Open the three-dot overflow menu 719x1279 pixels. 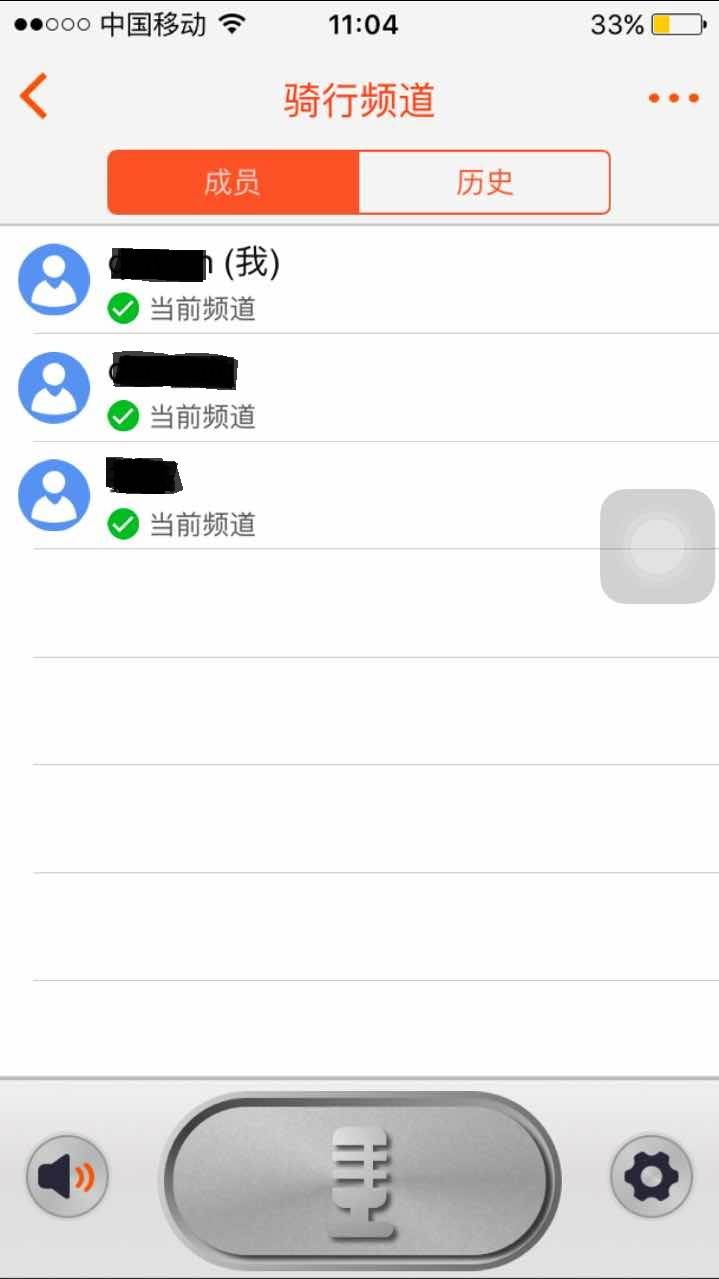click(673, 98)
